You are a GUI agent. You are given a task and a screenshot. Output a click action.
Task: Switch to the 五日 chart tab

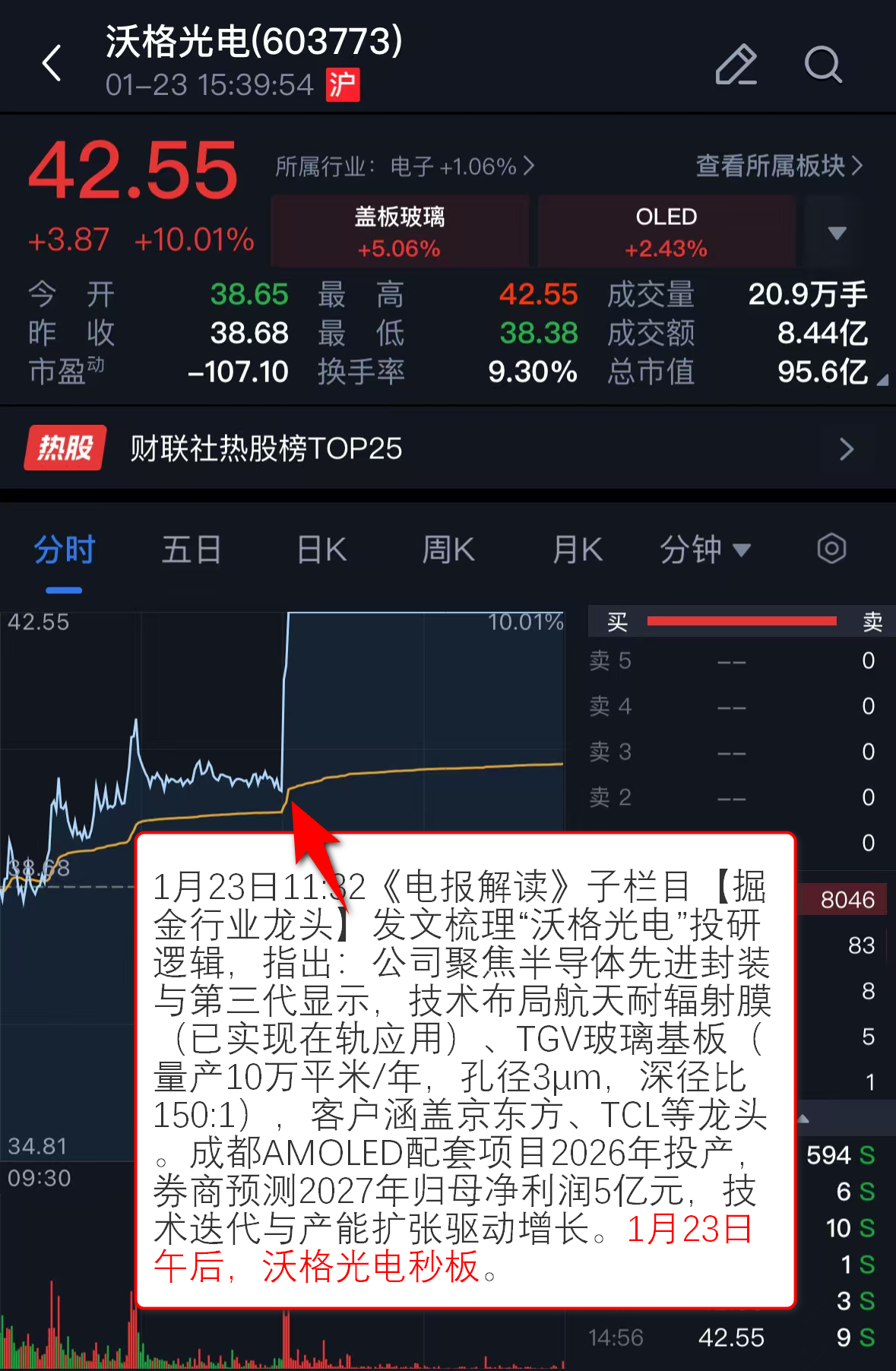click(x=192, y=549)
